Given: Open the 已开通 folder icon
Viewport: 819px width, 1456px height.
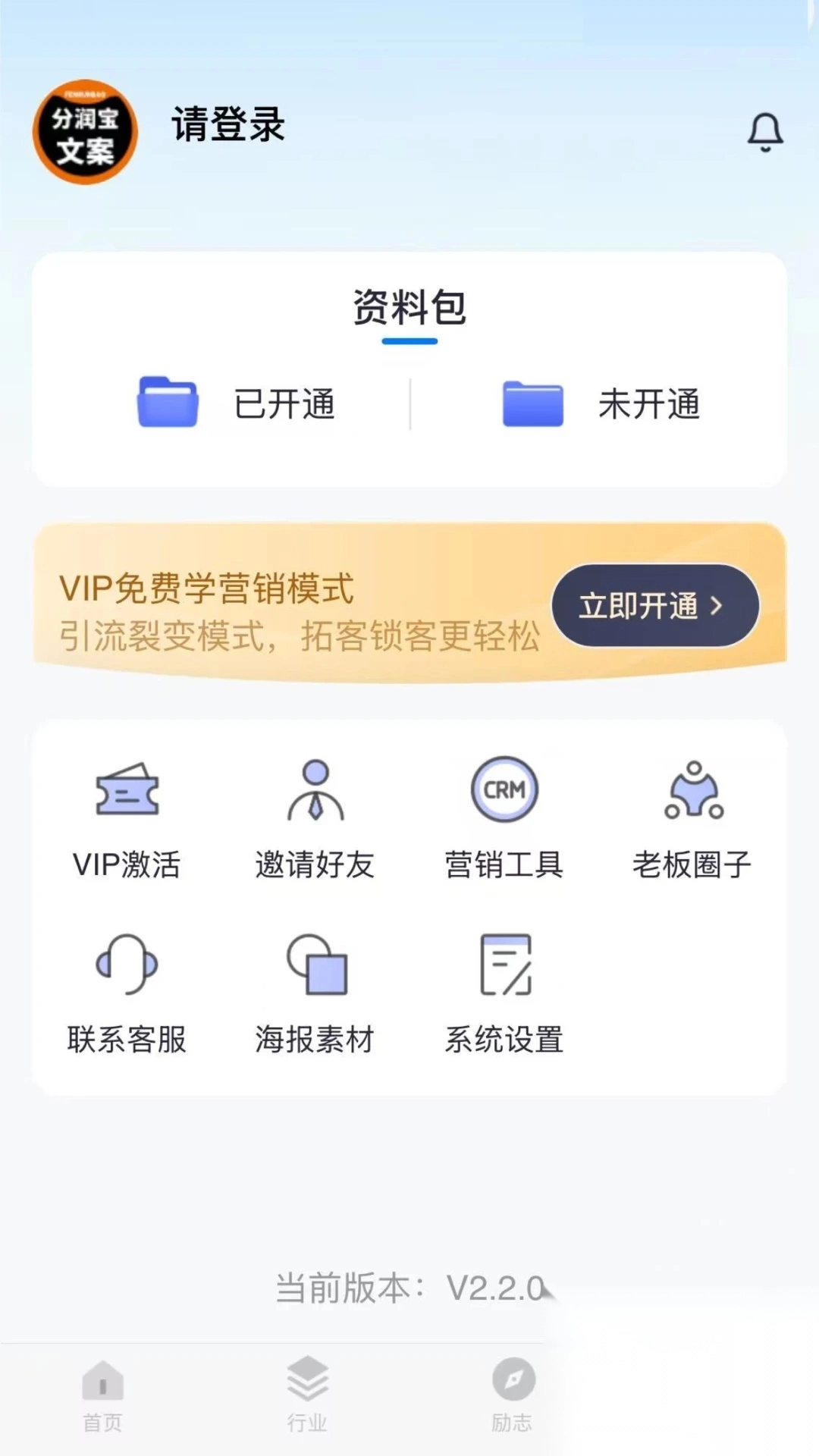Looking at the screenshot, I should pos(168,403).
